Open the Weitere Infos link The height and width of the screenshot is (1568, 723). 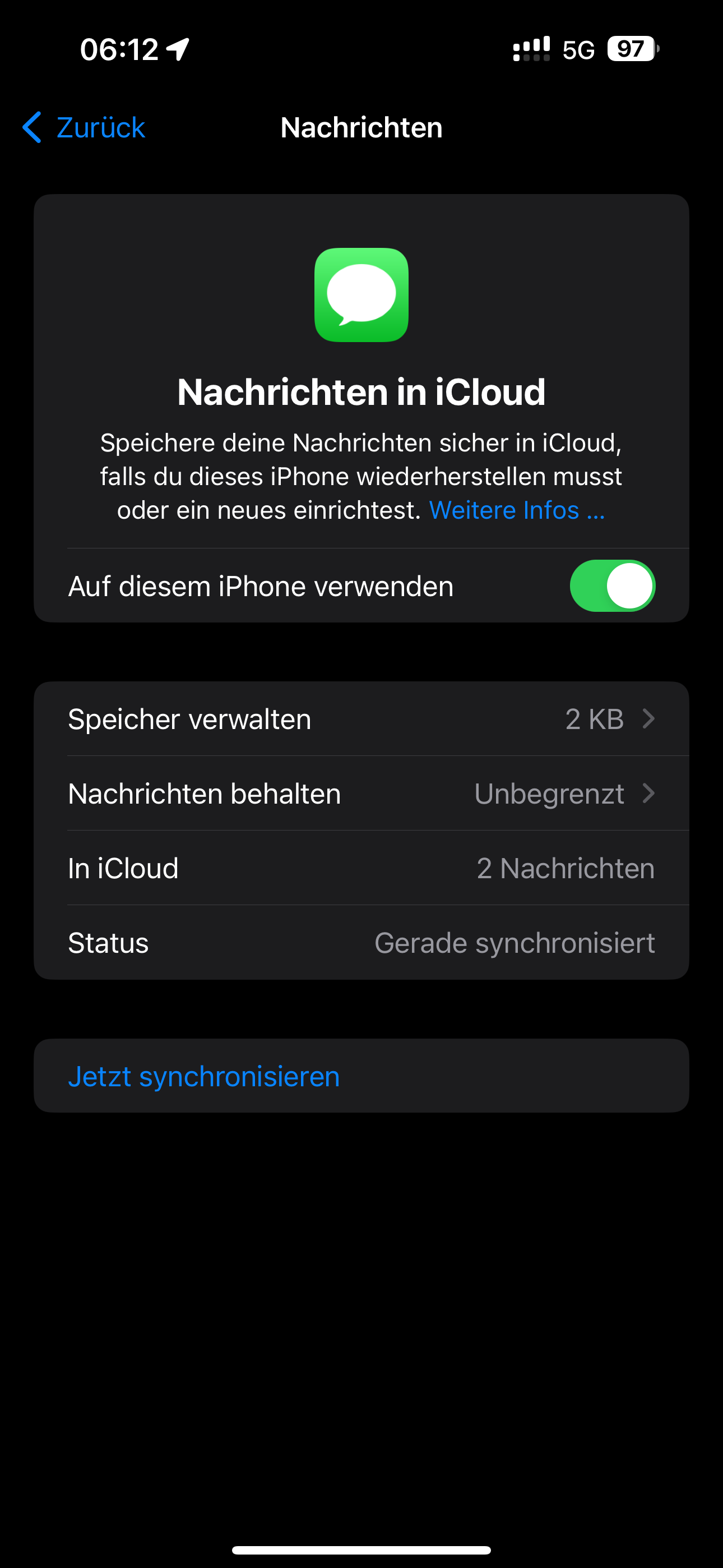tap(517, 510)
